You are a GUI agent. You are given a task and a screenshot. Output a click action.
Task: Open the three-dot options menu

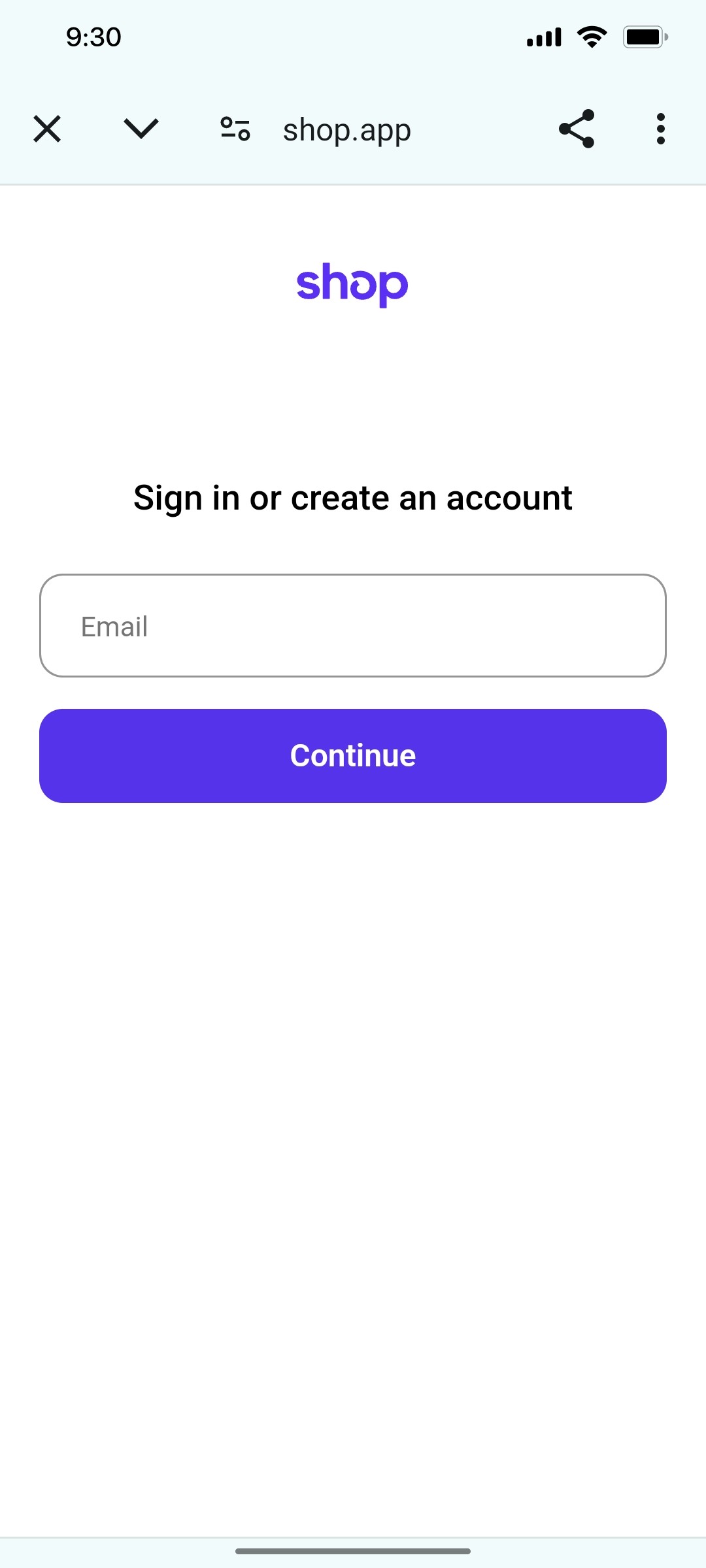coord(661,129)
